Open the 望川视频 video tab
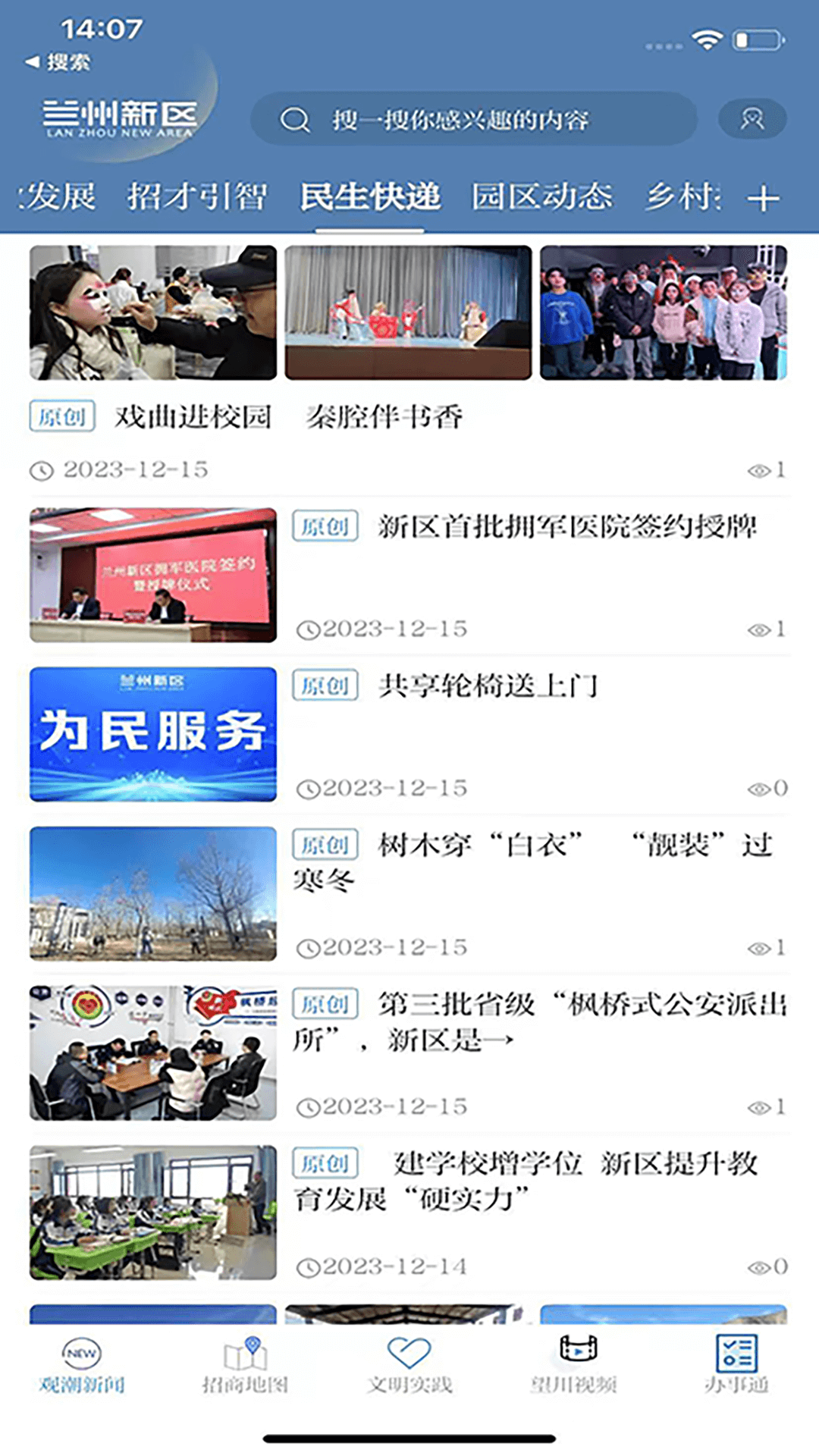The image size is (819, 1456). [574, 1365]
